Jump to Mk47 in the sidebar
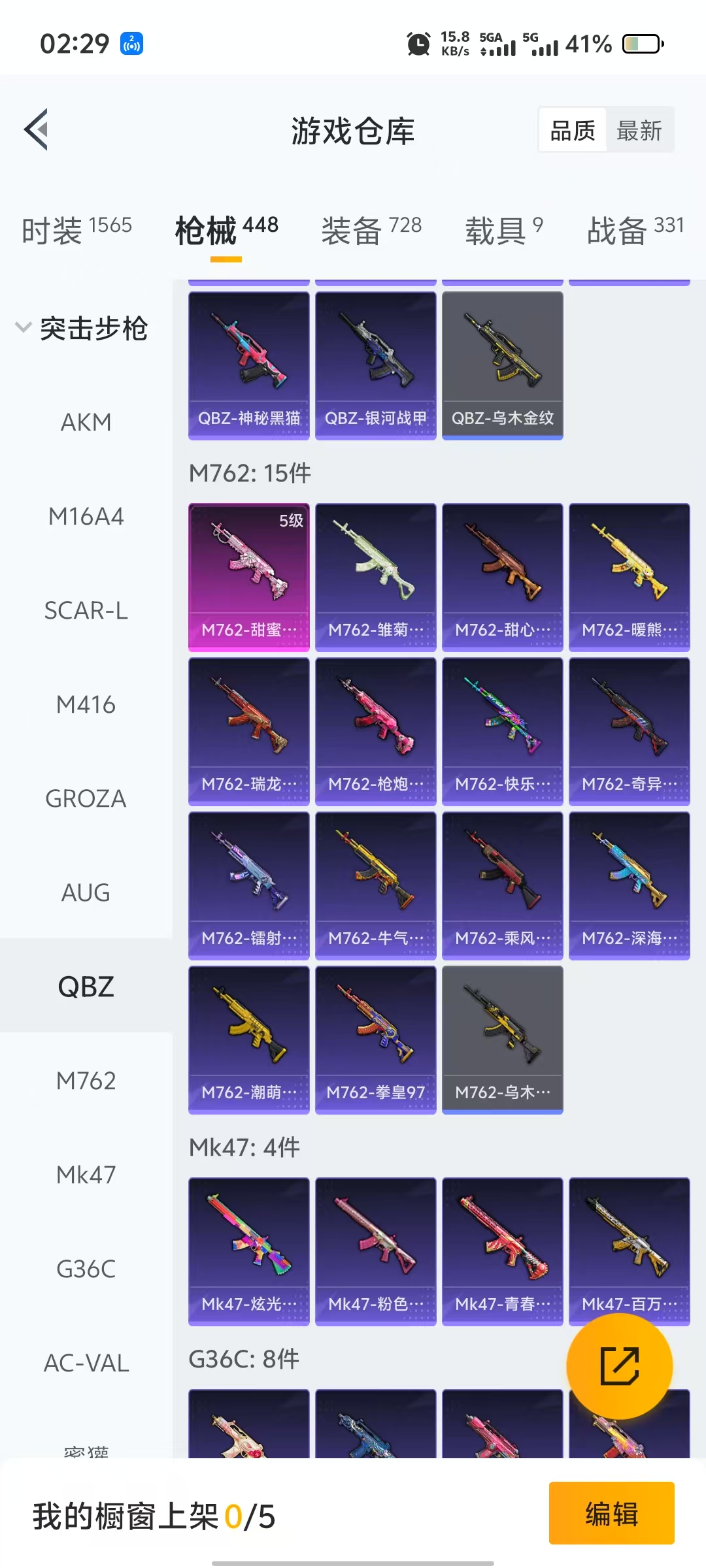Viewport: 706px width, 1568px height. (86, 1175)
